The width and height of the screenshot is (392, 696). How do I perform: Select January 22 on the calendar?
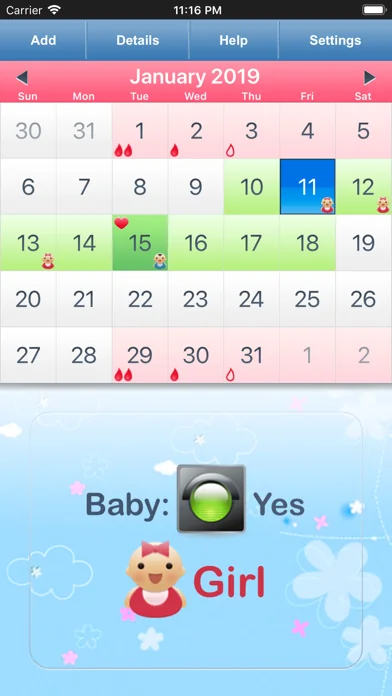140,299
